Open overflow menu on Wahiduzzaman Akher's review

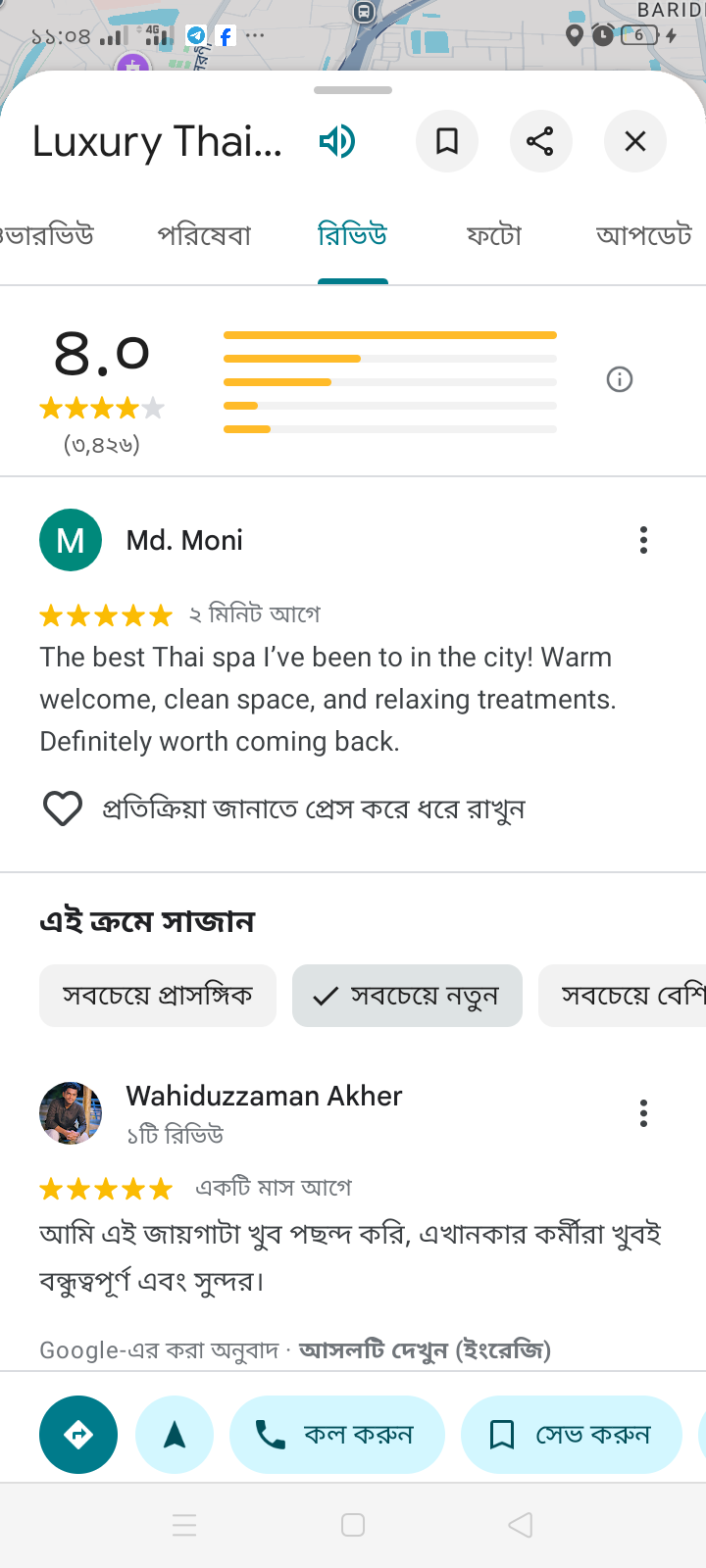(x=643, y=1113)
